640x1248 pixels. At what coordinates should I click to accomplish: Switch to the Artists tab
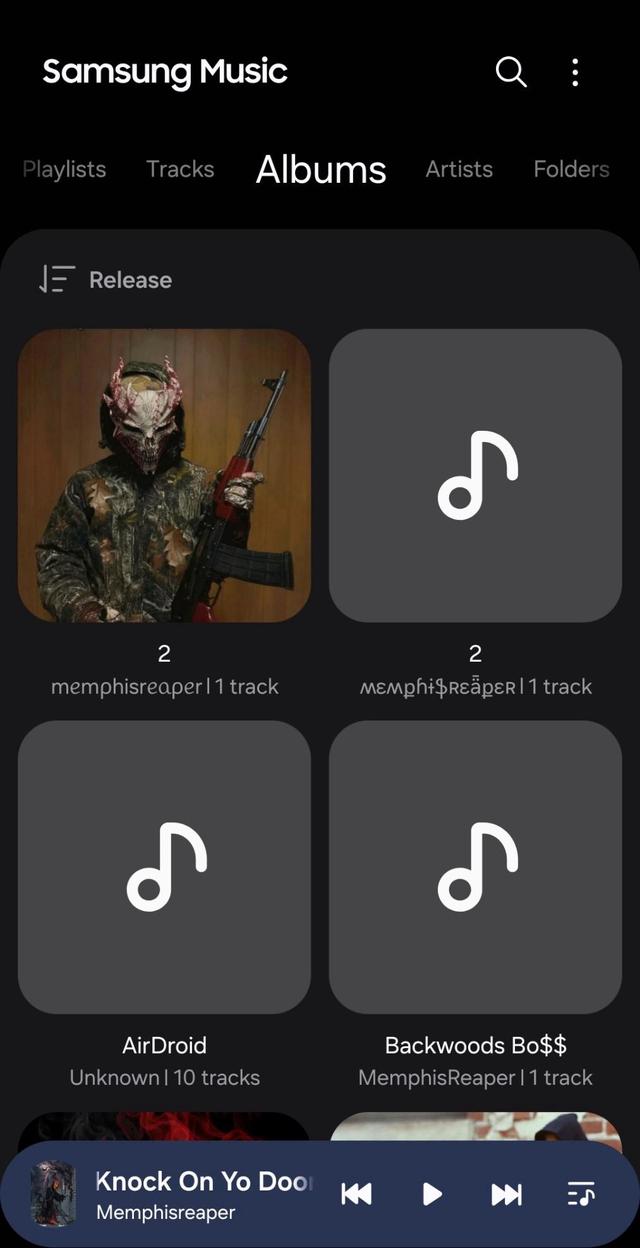pos(459,169)
